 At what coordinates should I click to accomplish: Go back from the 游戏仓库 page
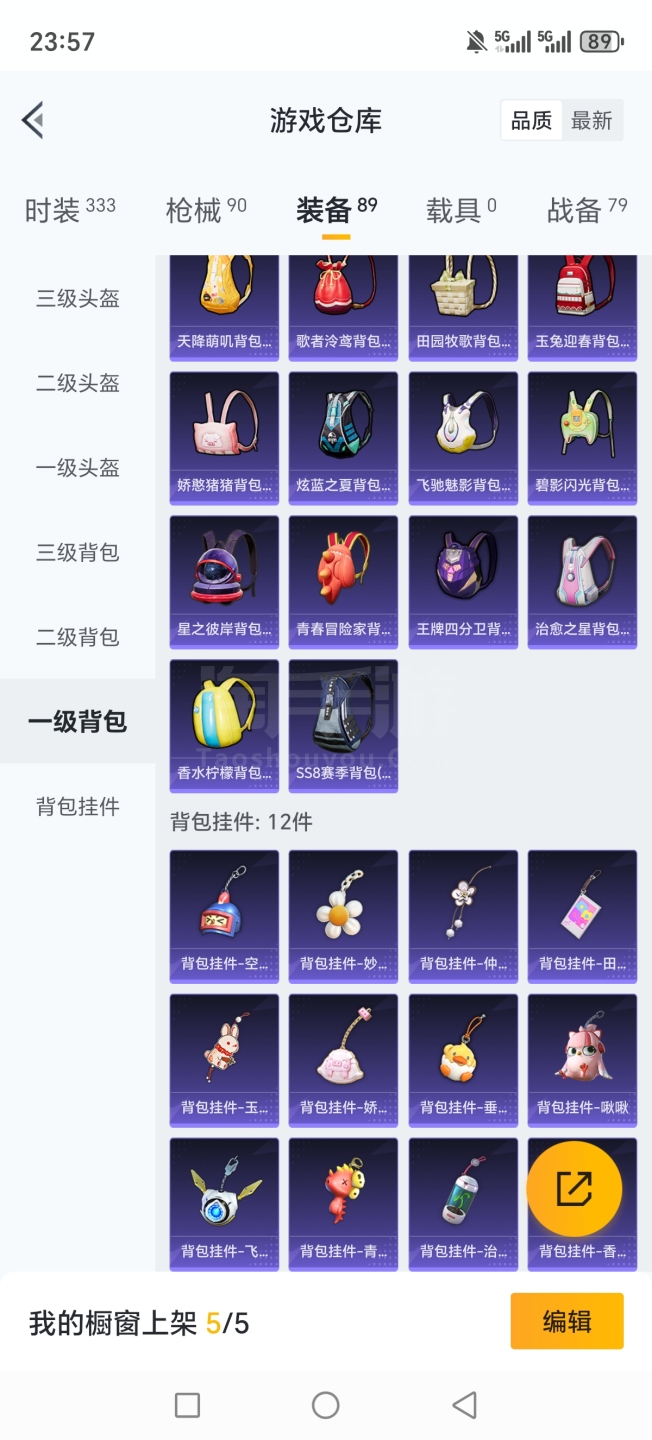coord(33,121)
